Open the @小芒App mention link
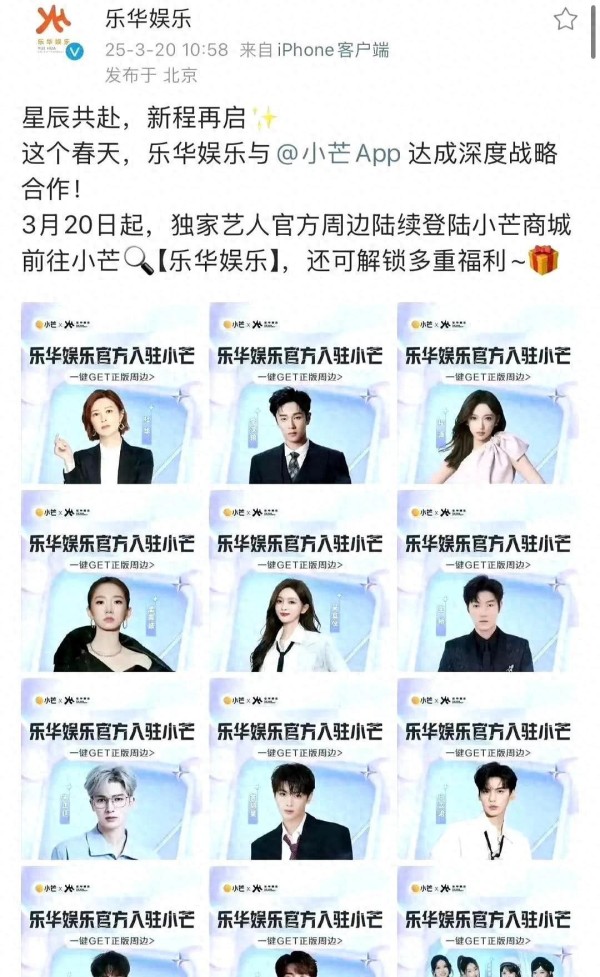The height and width of the screenshot is (977, 600). 338,153
